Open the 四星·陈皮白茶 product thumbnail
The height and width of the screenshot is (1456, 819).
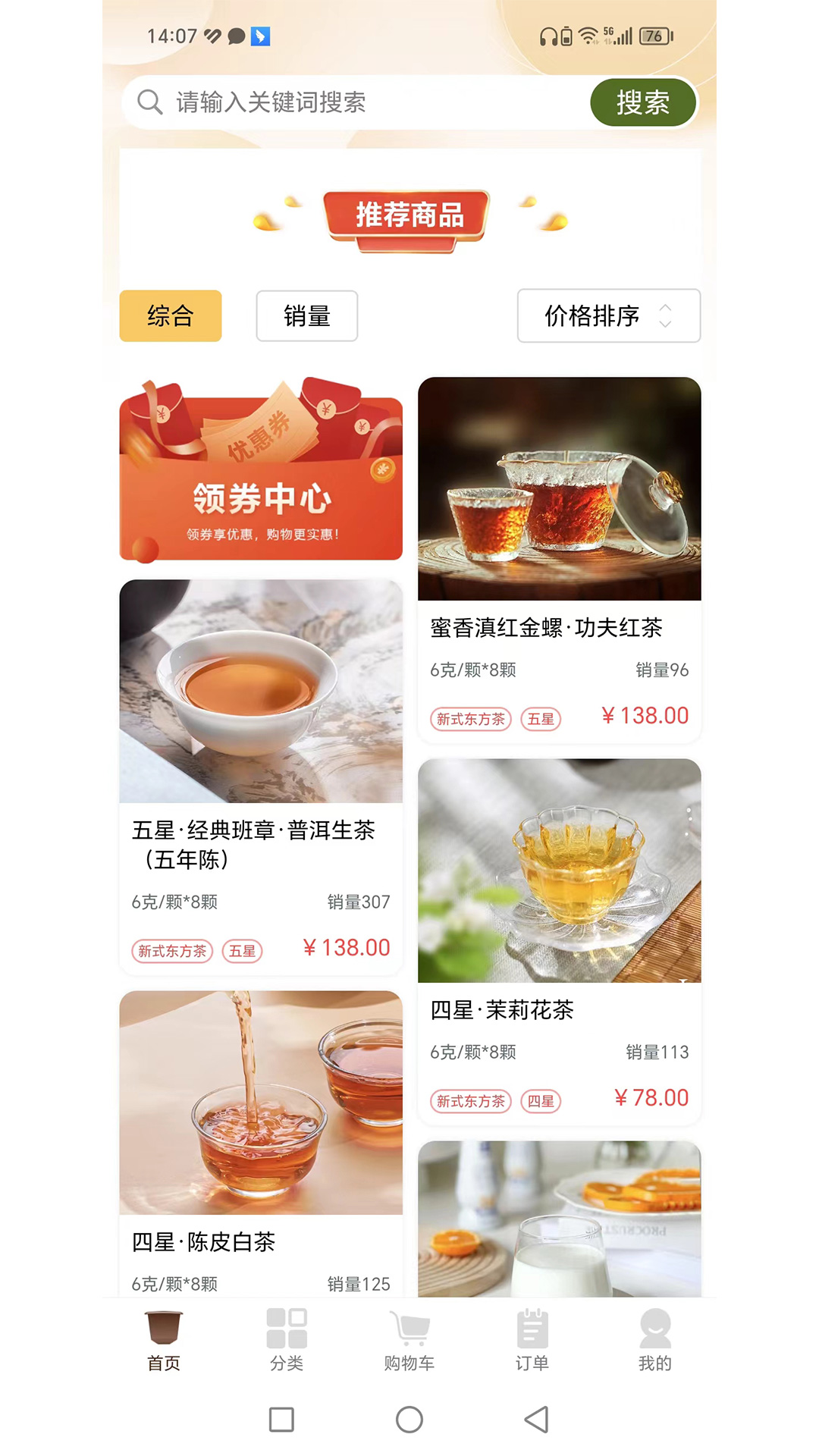pyautogui.click(x=262, y=1103)
